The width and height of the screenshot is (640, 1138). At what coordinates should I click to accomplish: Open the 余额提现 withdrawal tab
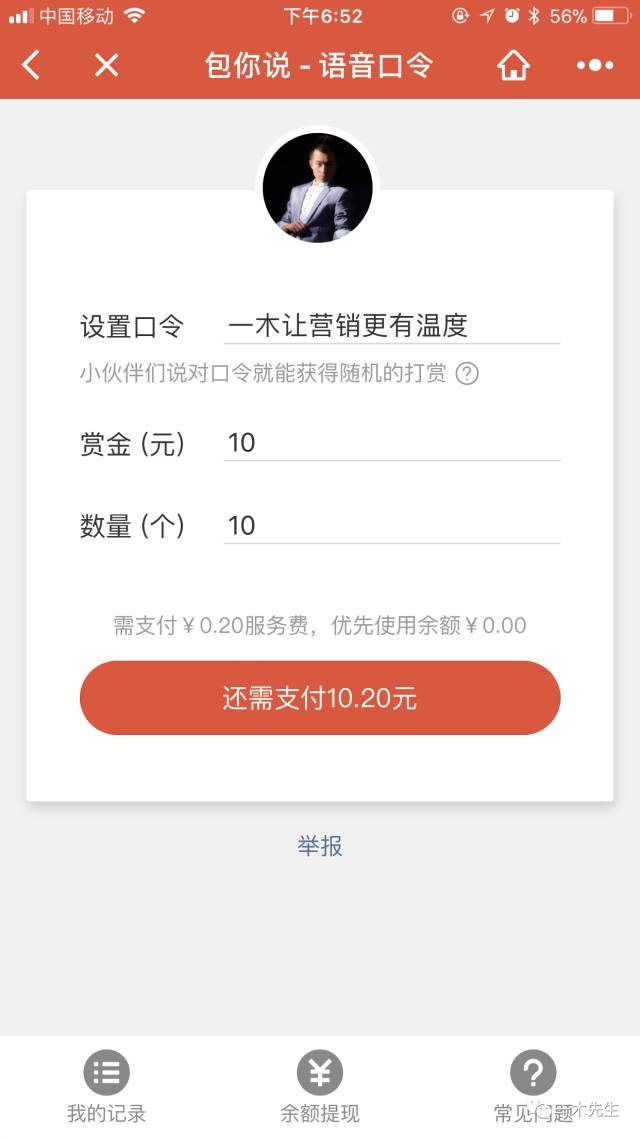pos(320,1087)
